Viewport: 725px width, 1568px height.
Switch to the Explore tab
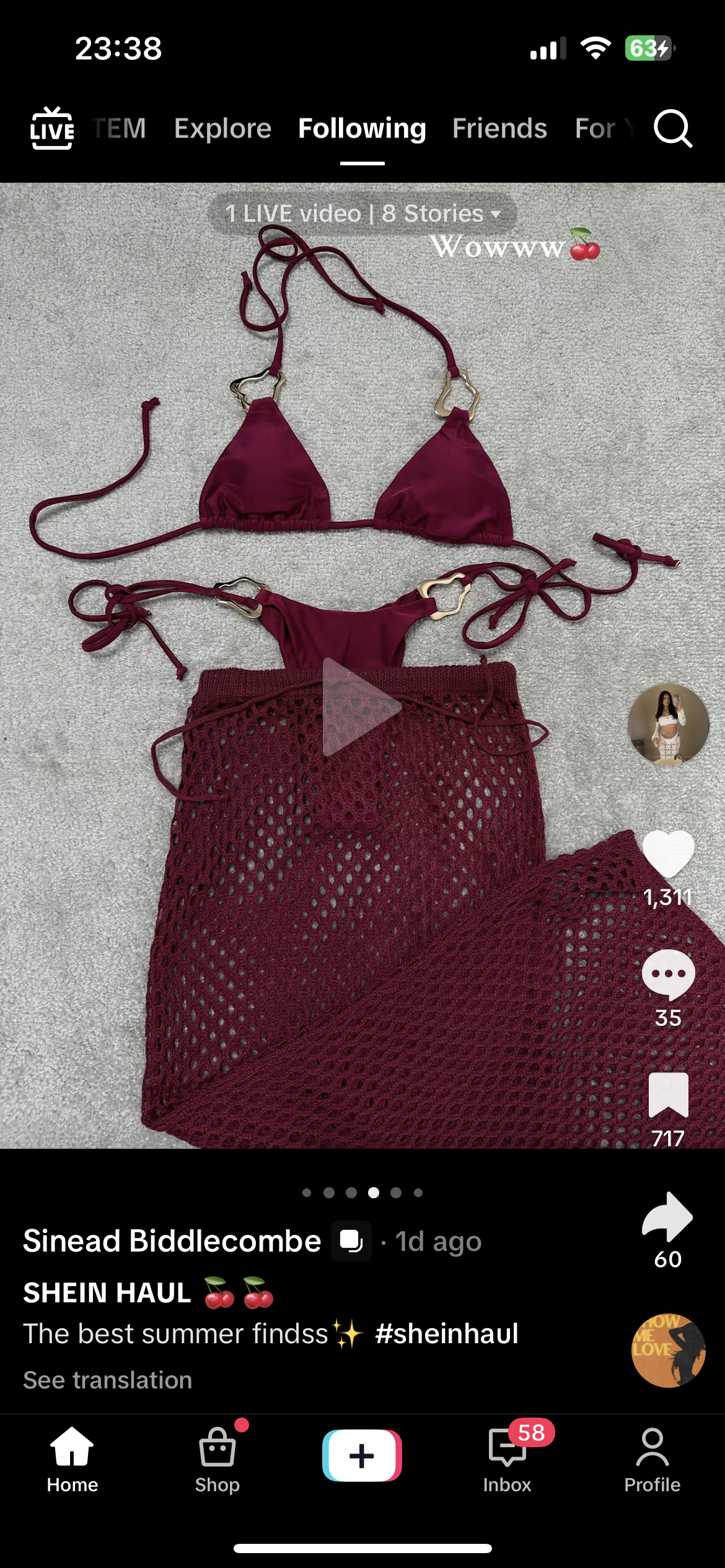[222, 129]
